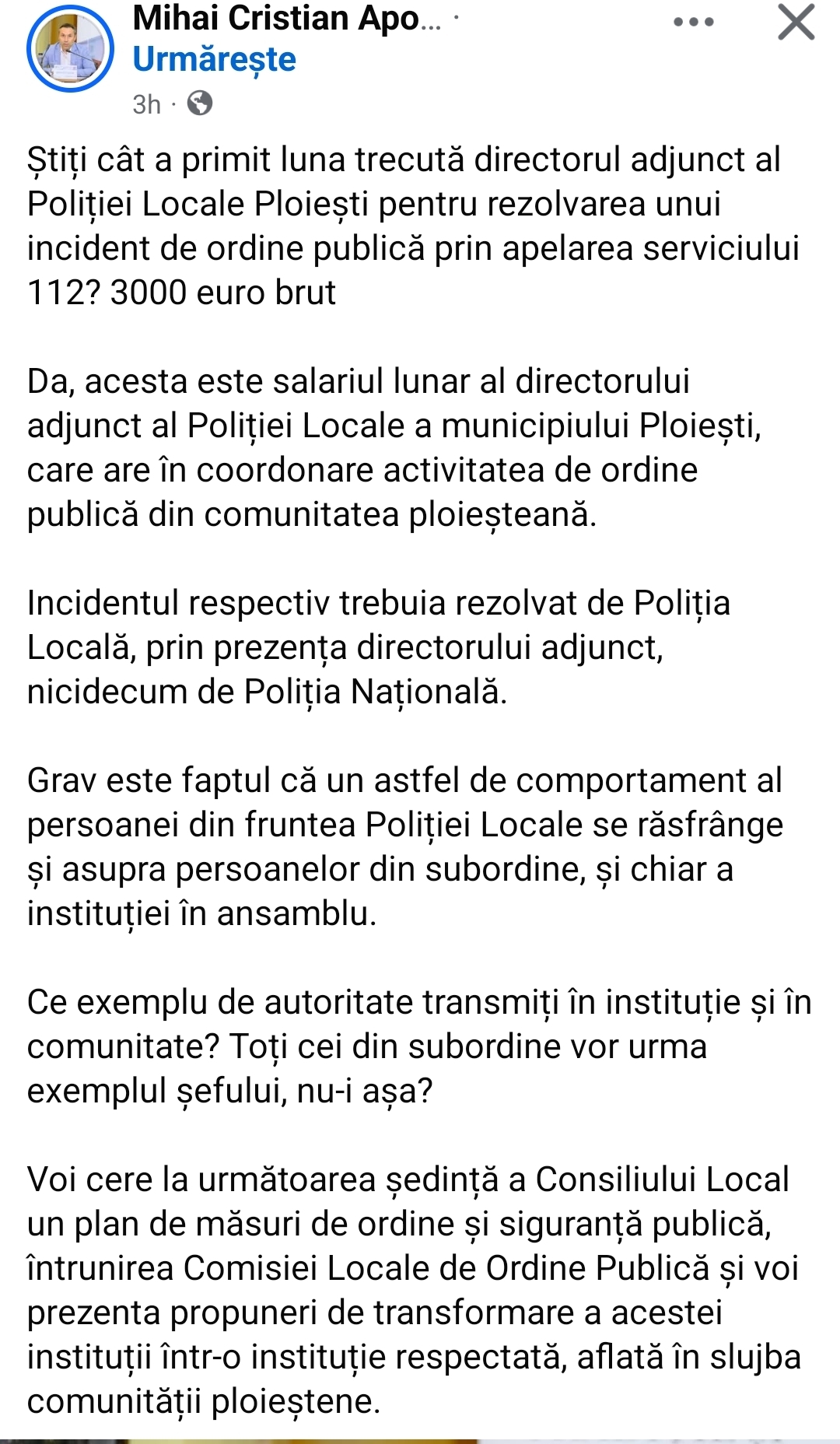Tap Urmărește to follow the author
This screenshot has width=840, height=1444.
pyautogui.click(x=214, y=60)
